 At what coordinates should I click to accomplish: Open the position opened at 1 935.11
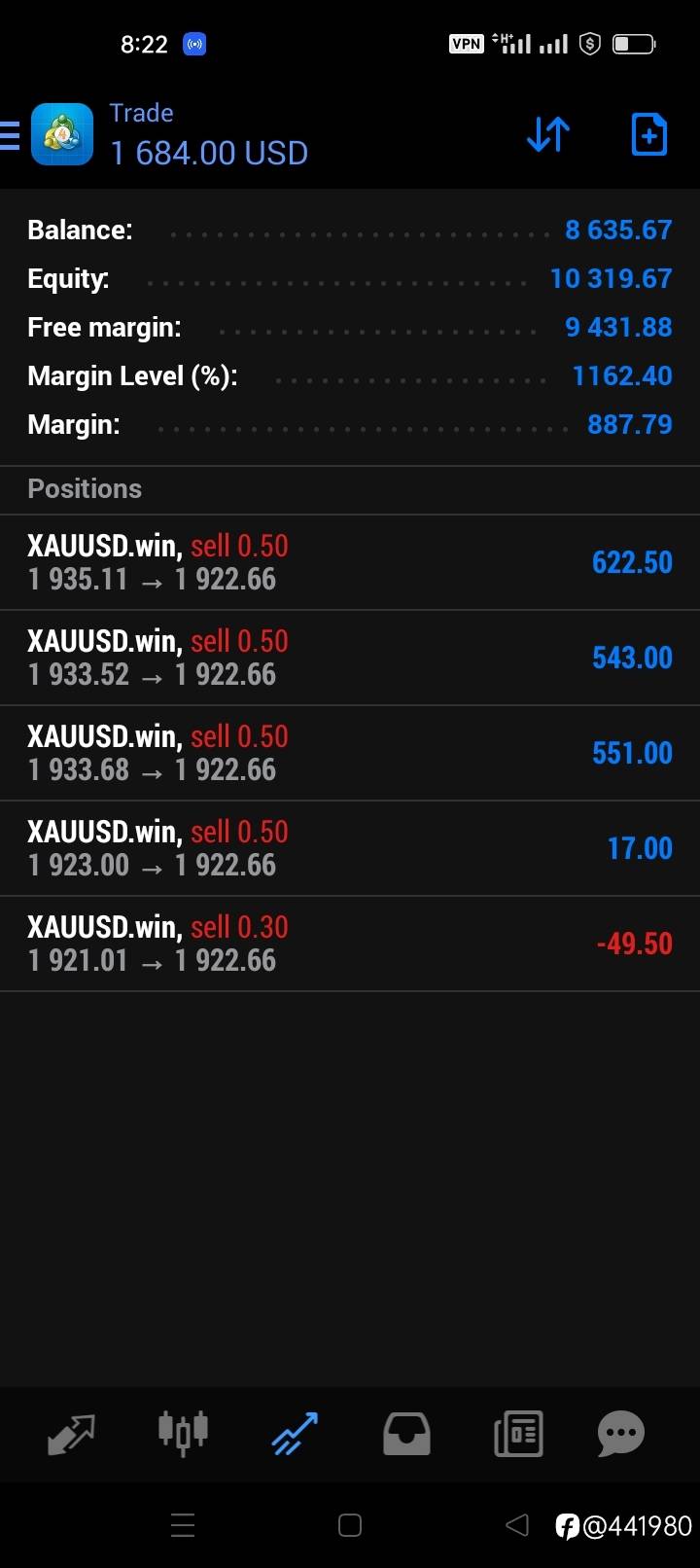350,562
